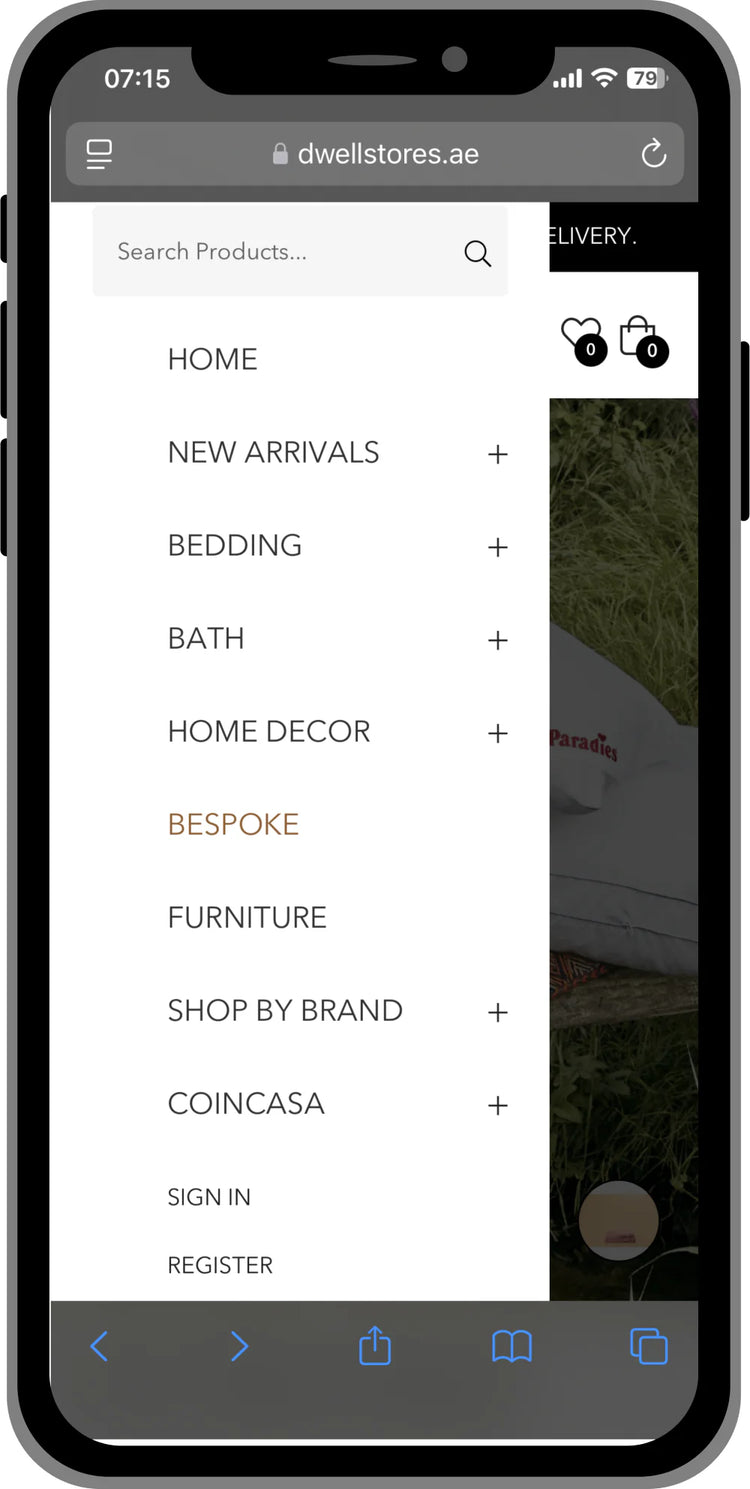
Task: Expand the BATH submenu
Action: [498, 640]
